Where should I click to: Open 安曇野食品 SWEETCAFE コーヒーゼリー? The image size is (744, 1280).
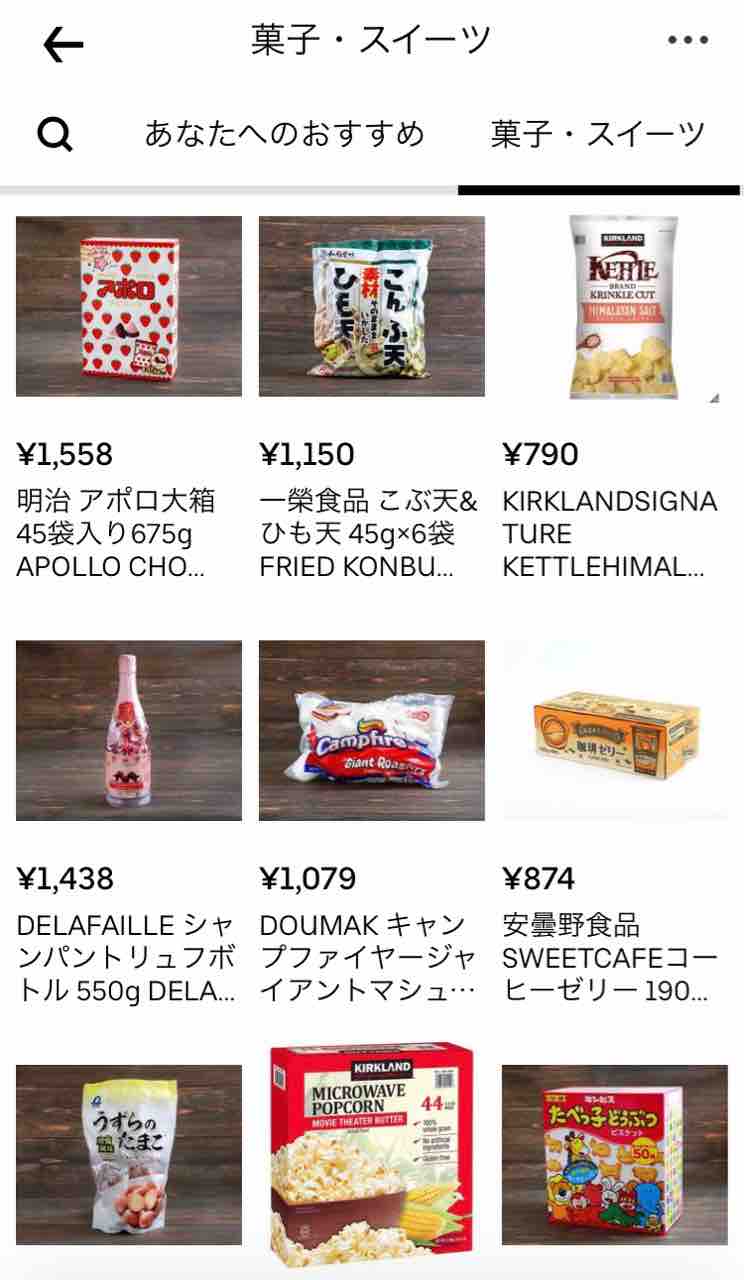pos(615,824)
